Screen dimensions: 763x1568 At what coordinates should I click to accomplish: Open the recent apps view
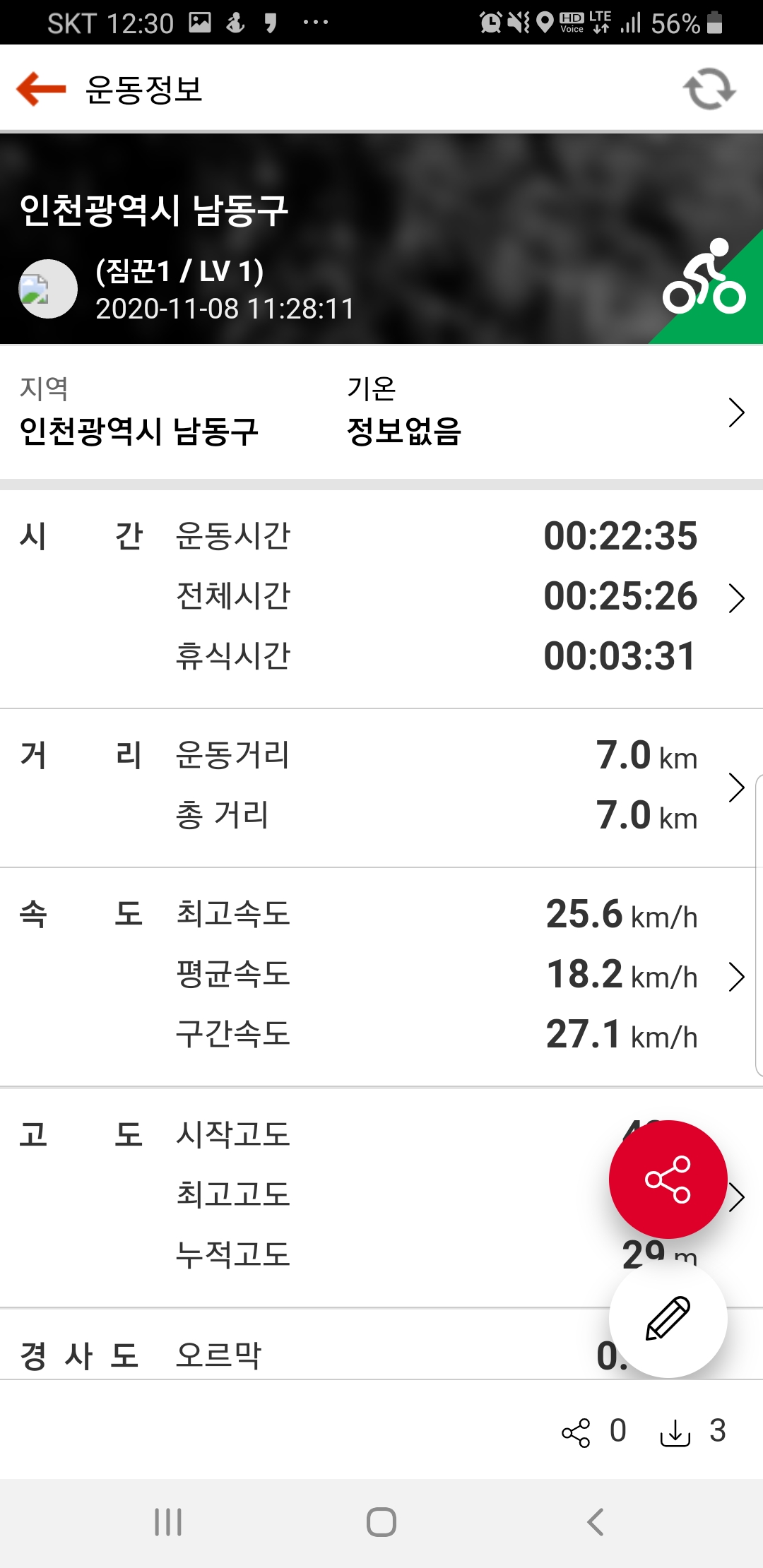[x=168, y=1522]
